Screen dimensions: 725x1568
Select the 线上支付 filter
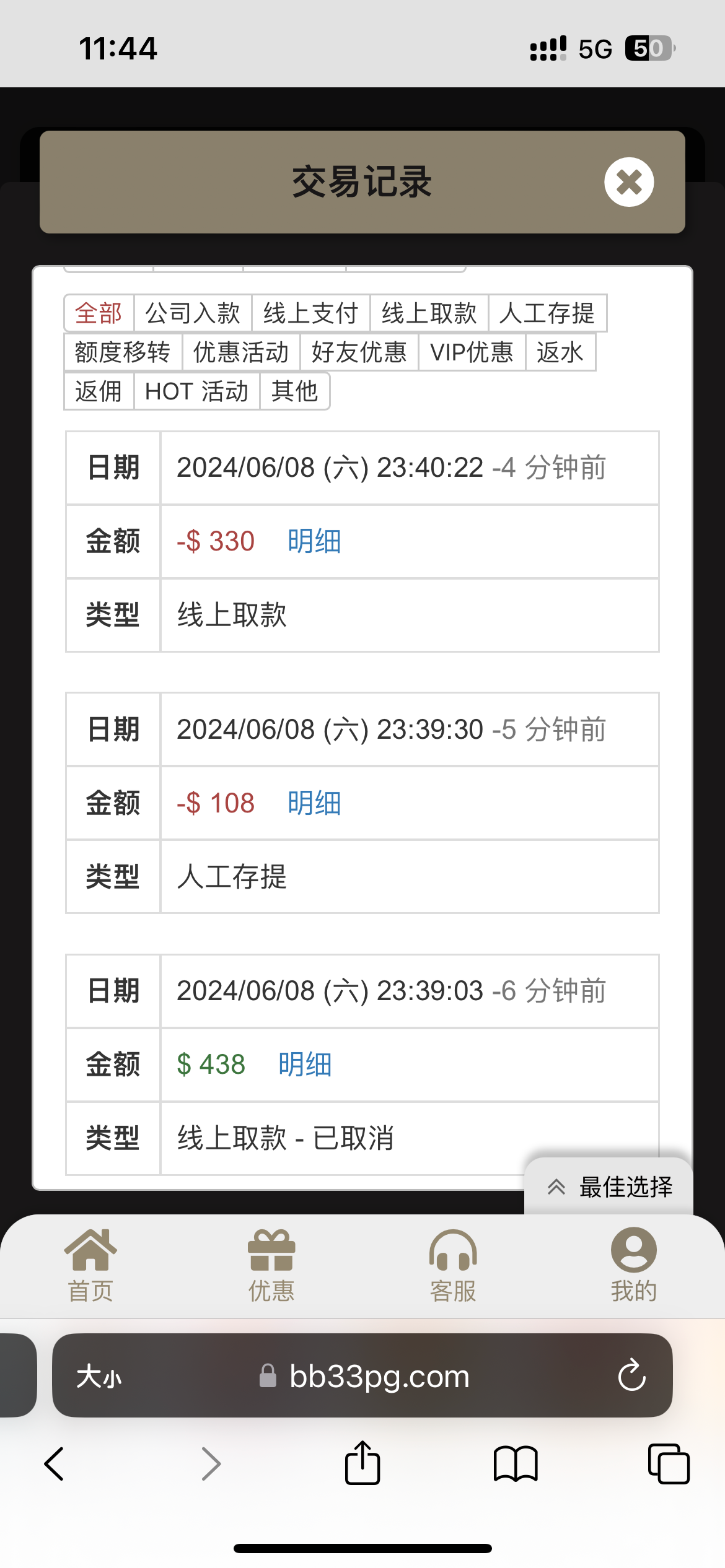tap(310, 313)
